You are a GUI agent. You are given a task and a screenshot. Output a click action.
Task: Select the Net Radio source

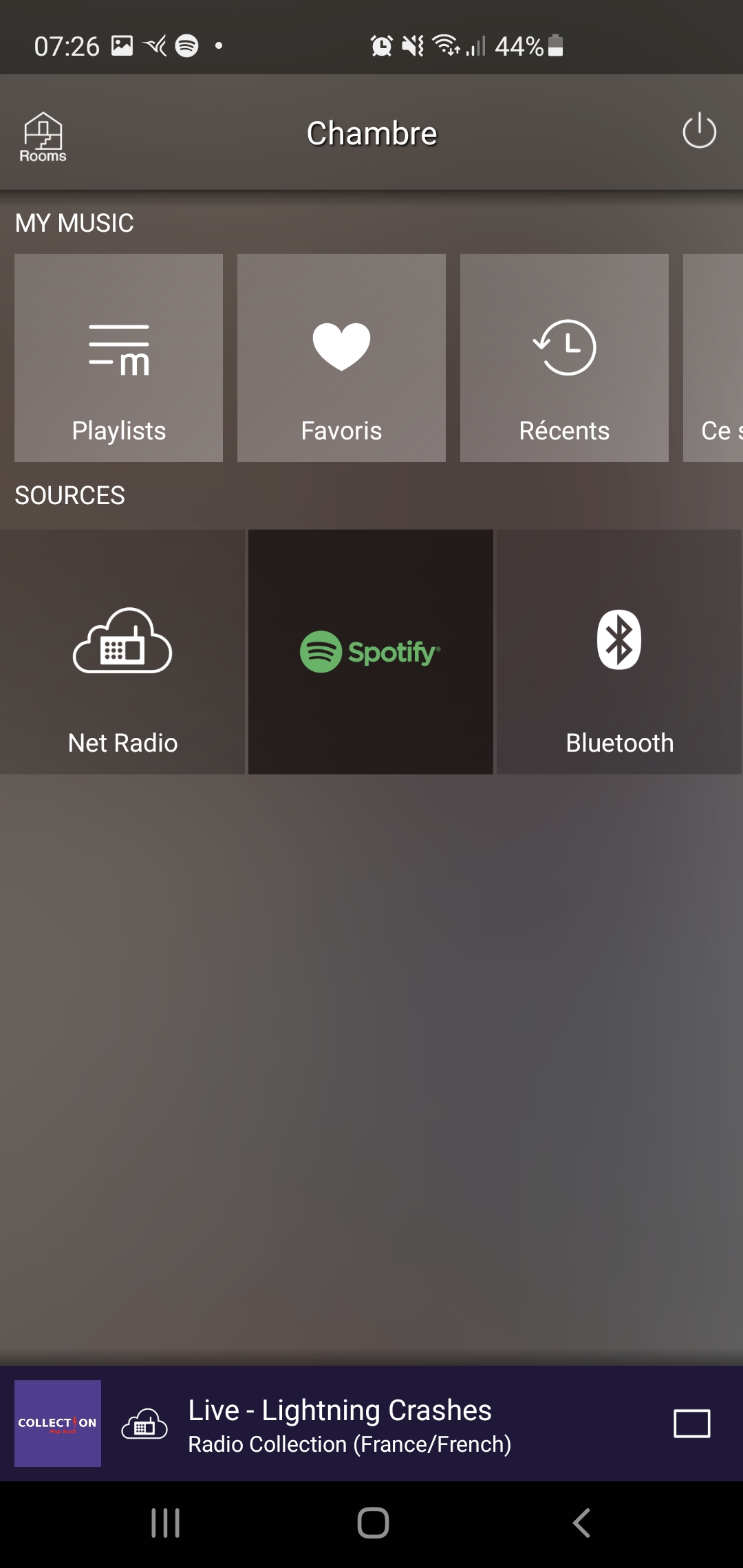coord(122,652)
